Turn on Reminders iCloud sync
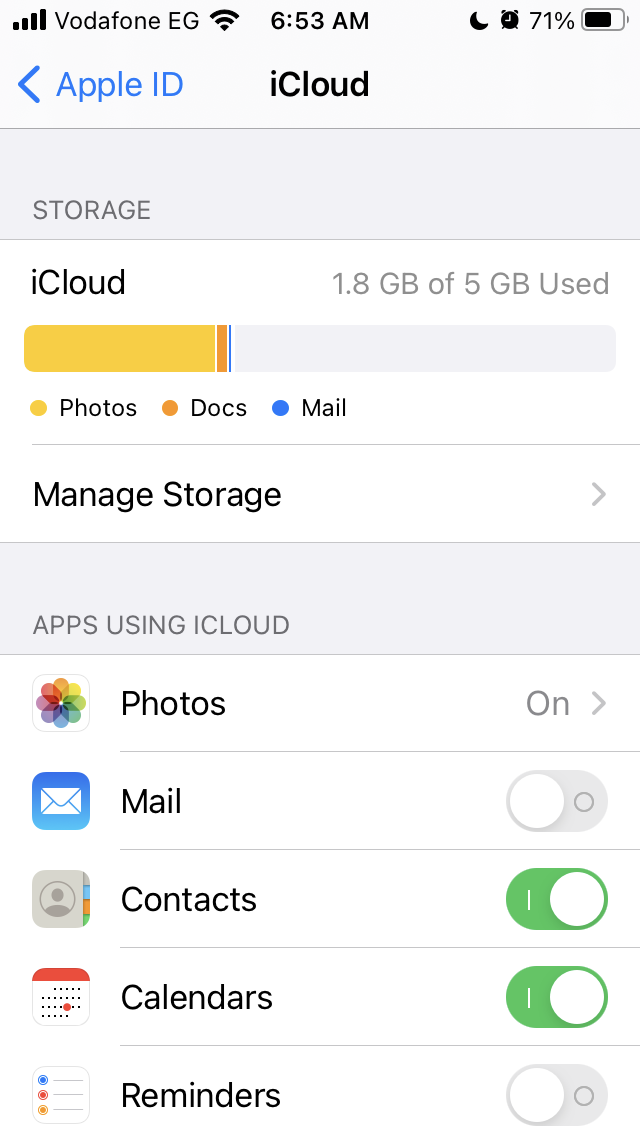640x1136 pixels. 556,1096
